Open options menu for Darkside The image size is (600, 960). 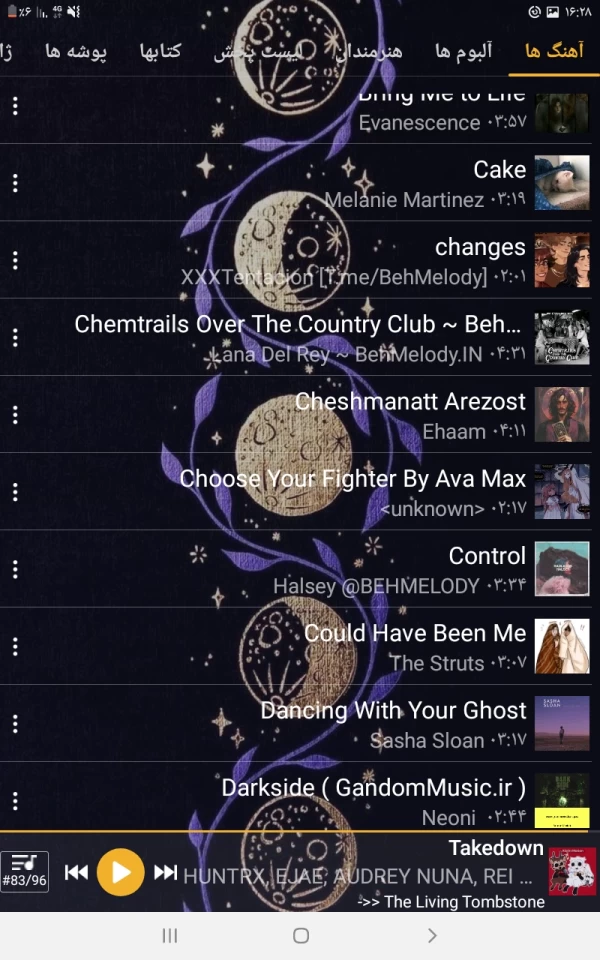point(15,800)
